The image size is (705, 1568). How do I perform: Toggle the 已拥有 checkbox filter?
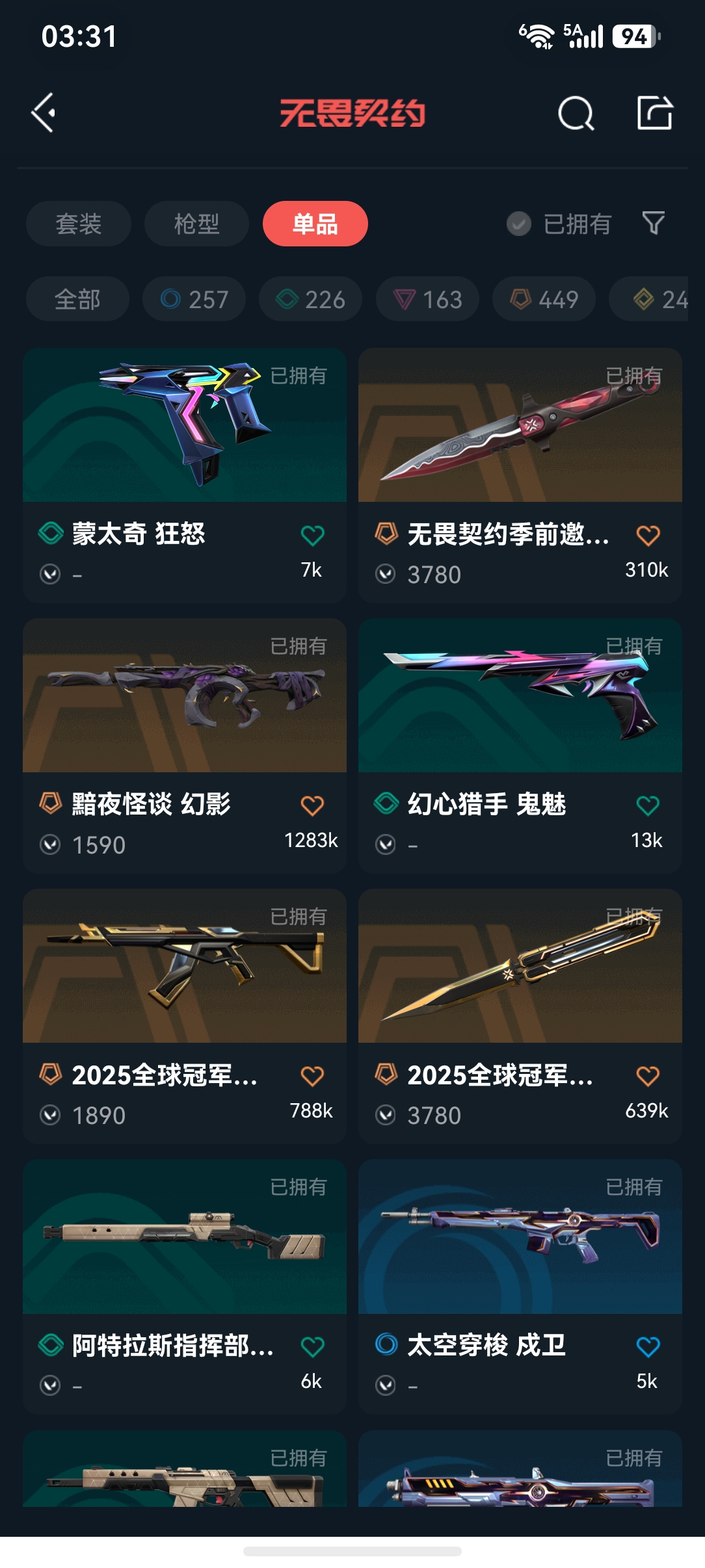[x=559, y=224]
